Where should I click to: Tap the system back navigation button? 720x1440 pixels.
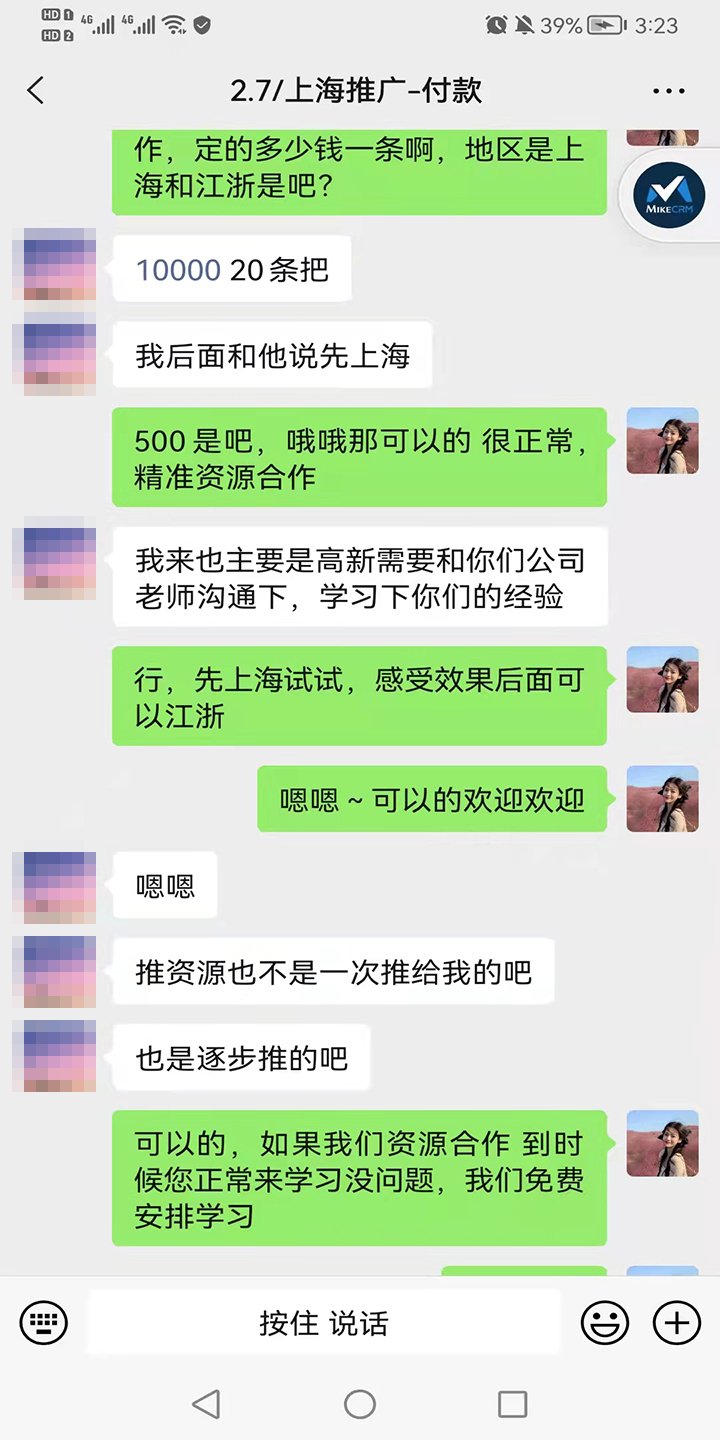tap(206, 1404)
